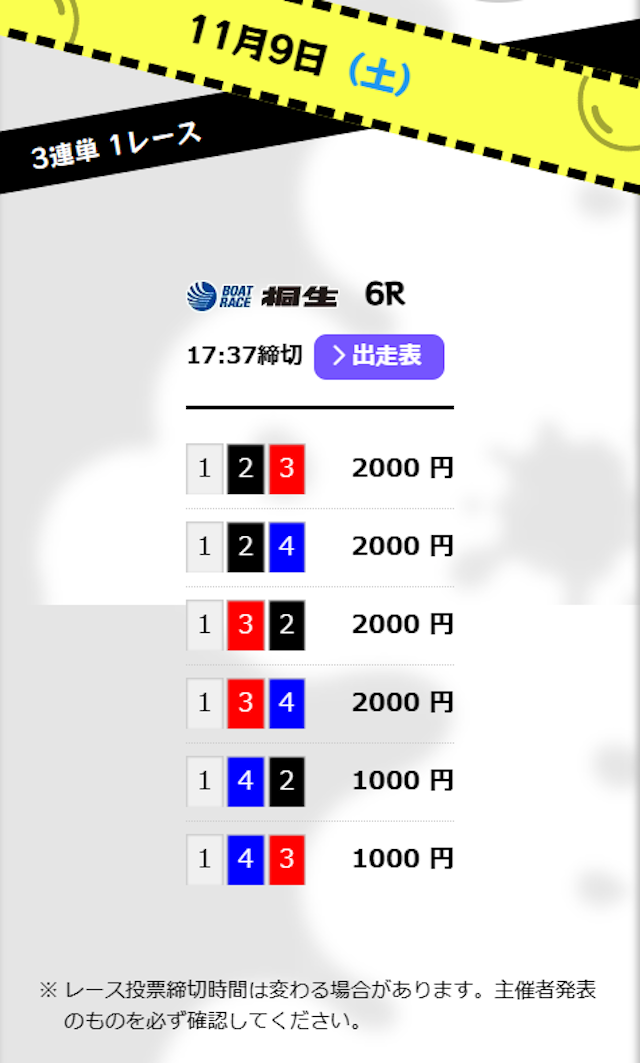Open the 出走表 race entry table

click(x=379, y=357)
